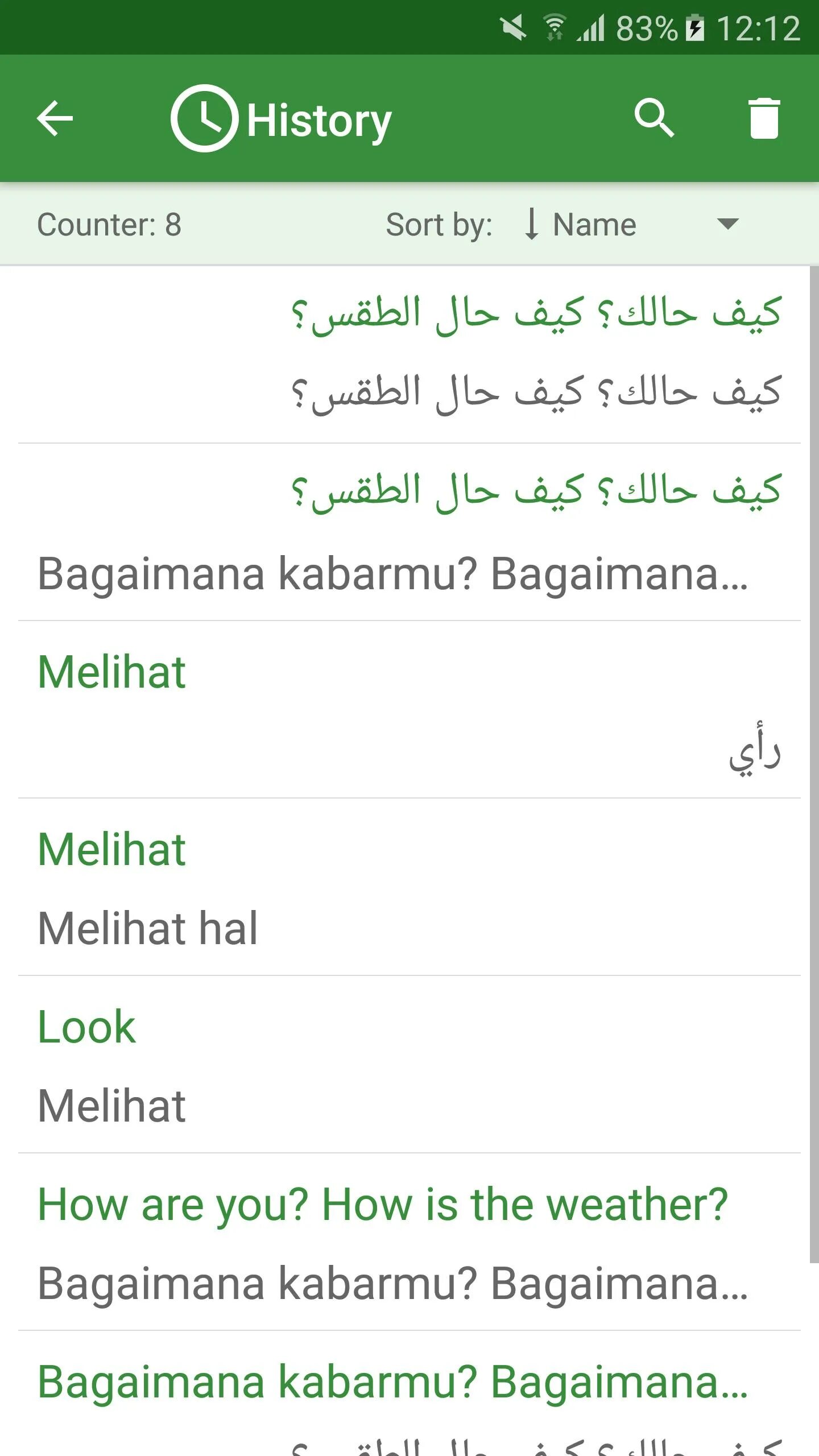Open the Melihat entry translated to Arabic

coord(409,709)
